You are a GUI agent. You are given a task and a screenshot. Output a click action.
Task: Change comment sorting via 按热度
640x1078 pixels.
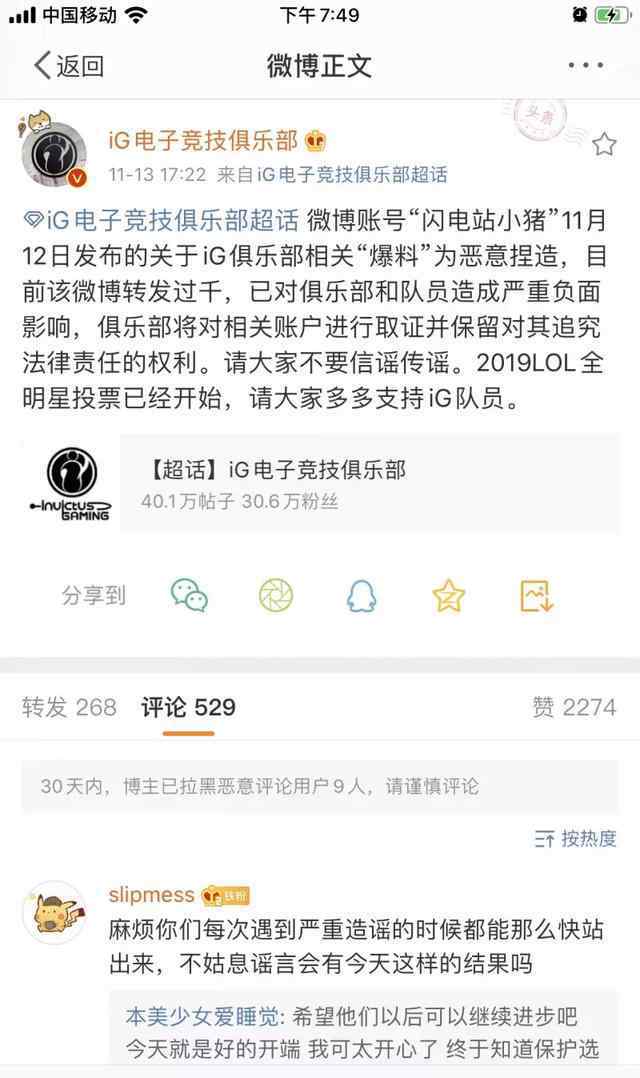pos(575,839)
